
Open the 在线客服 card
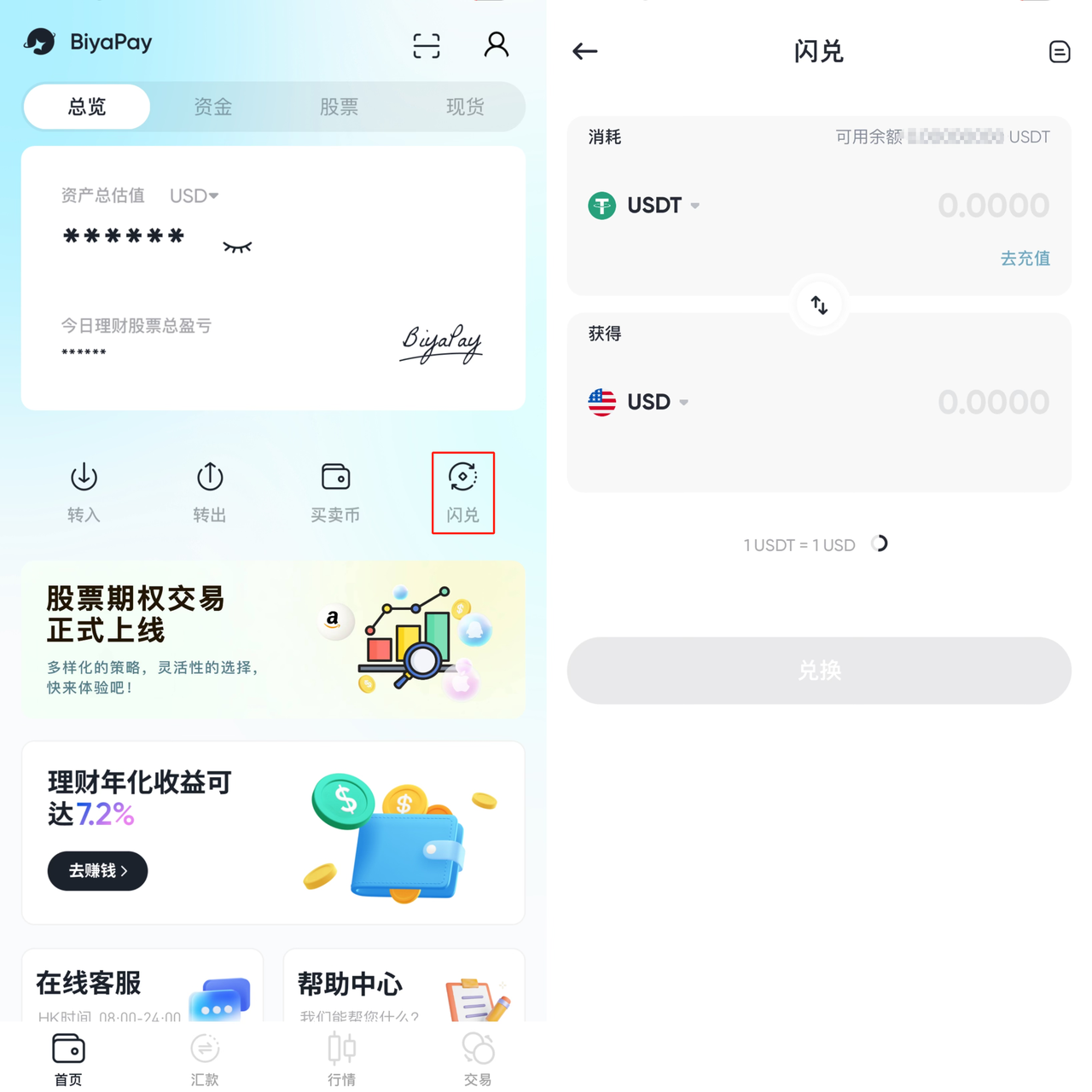142,985
